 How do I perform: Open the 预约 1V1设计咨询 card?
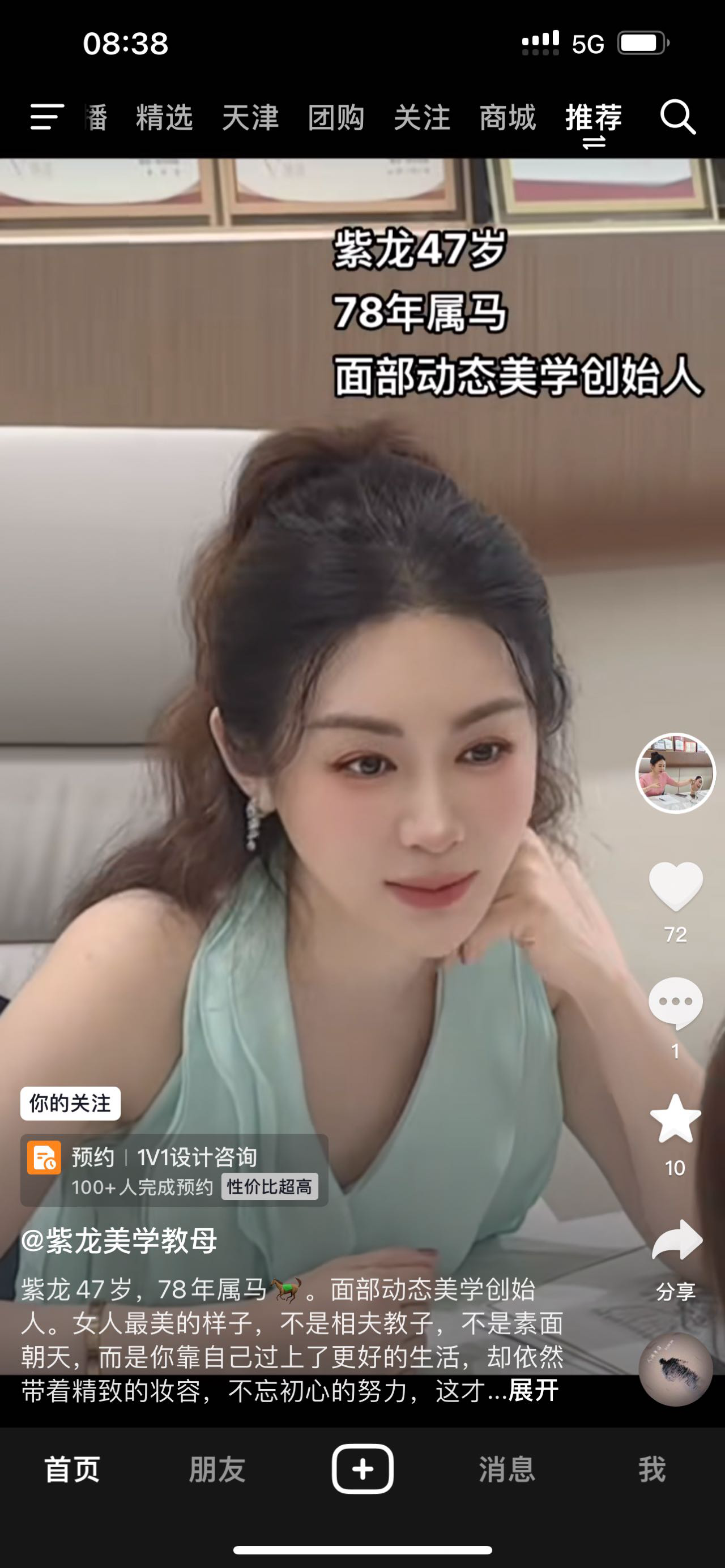pos(174,1170)
